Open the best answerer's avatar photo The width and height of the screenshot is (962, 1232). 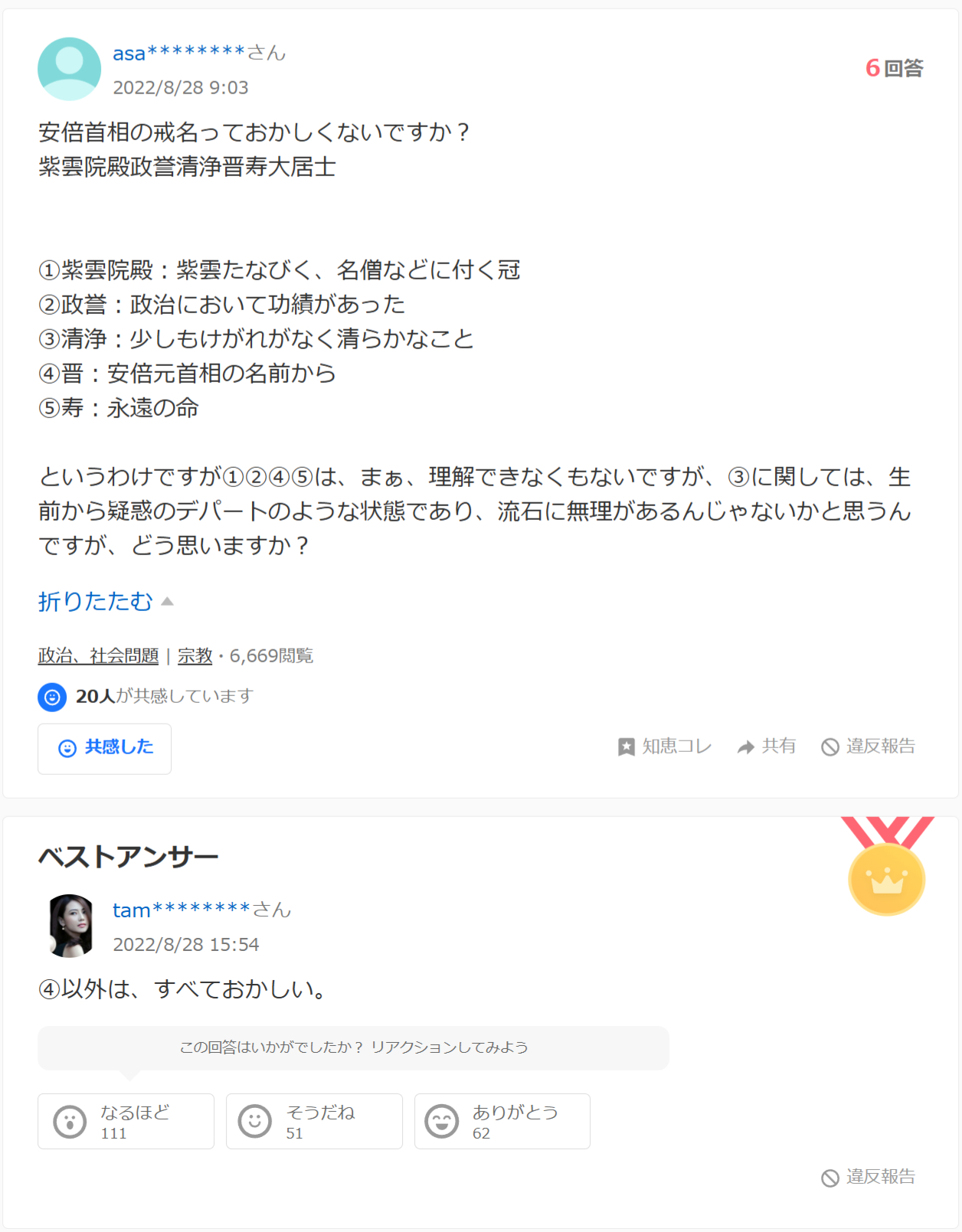pyautogui.click(x=70, y=926)
